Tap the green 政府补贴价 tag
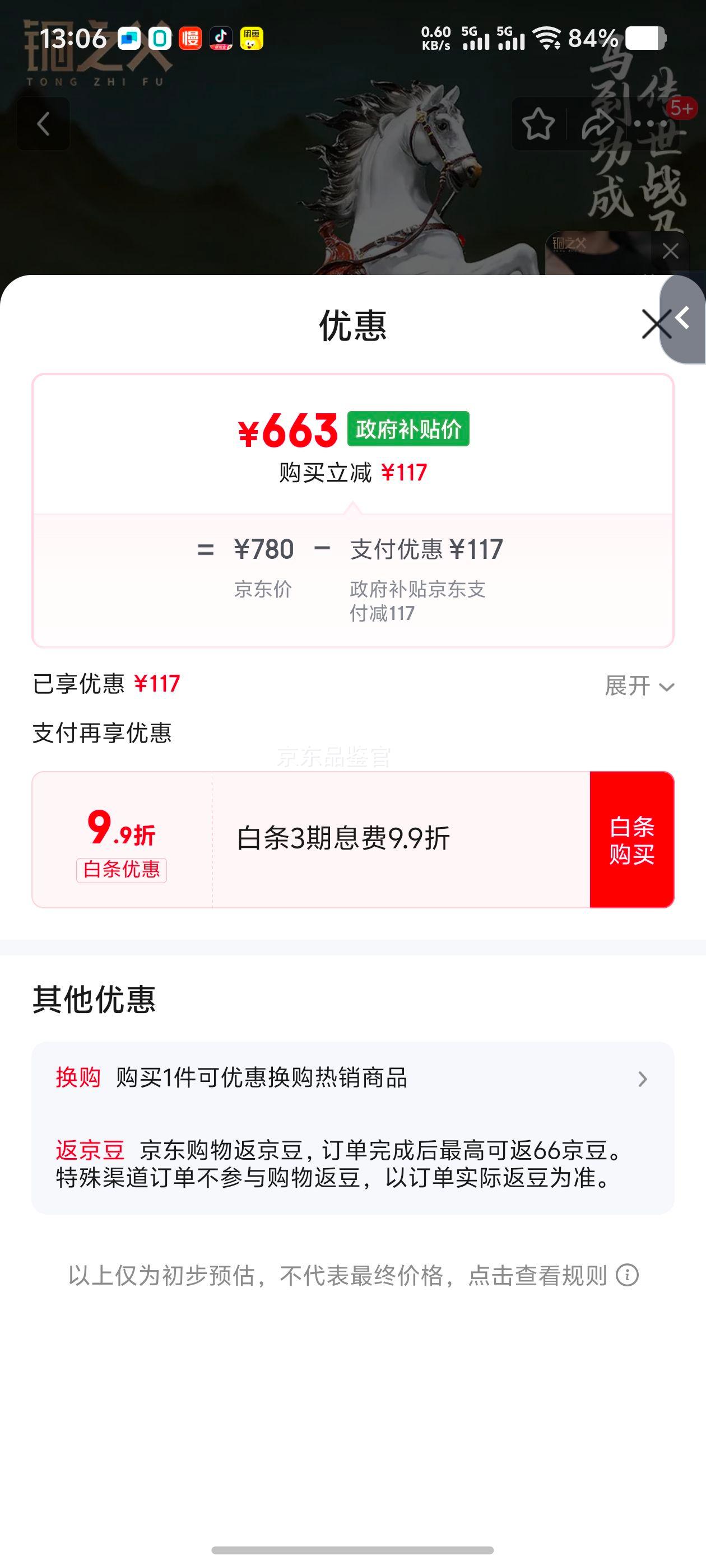 click(408, 428)
